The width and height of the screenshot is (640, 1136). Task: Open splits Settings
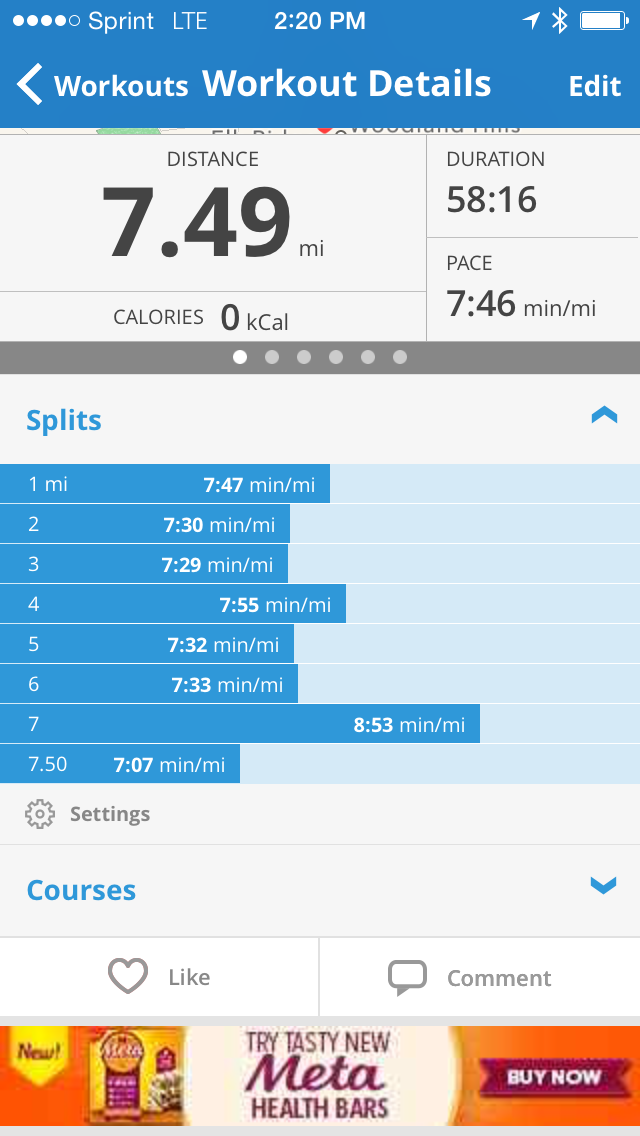click(x=88, y=814)
